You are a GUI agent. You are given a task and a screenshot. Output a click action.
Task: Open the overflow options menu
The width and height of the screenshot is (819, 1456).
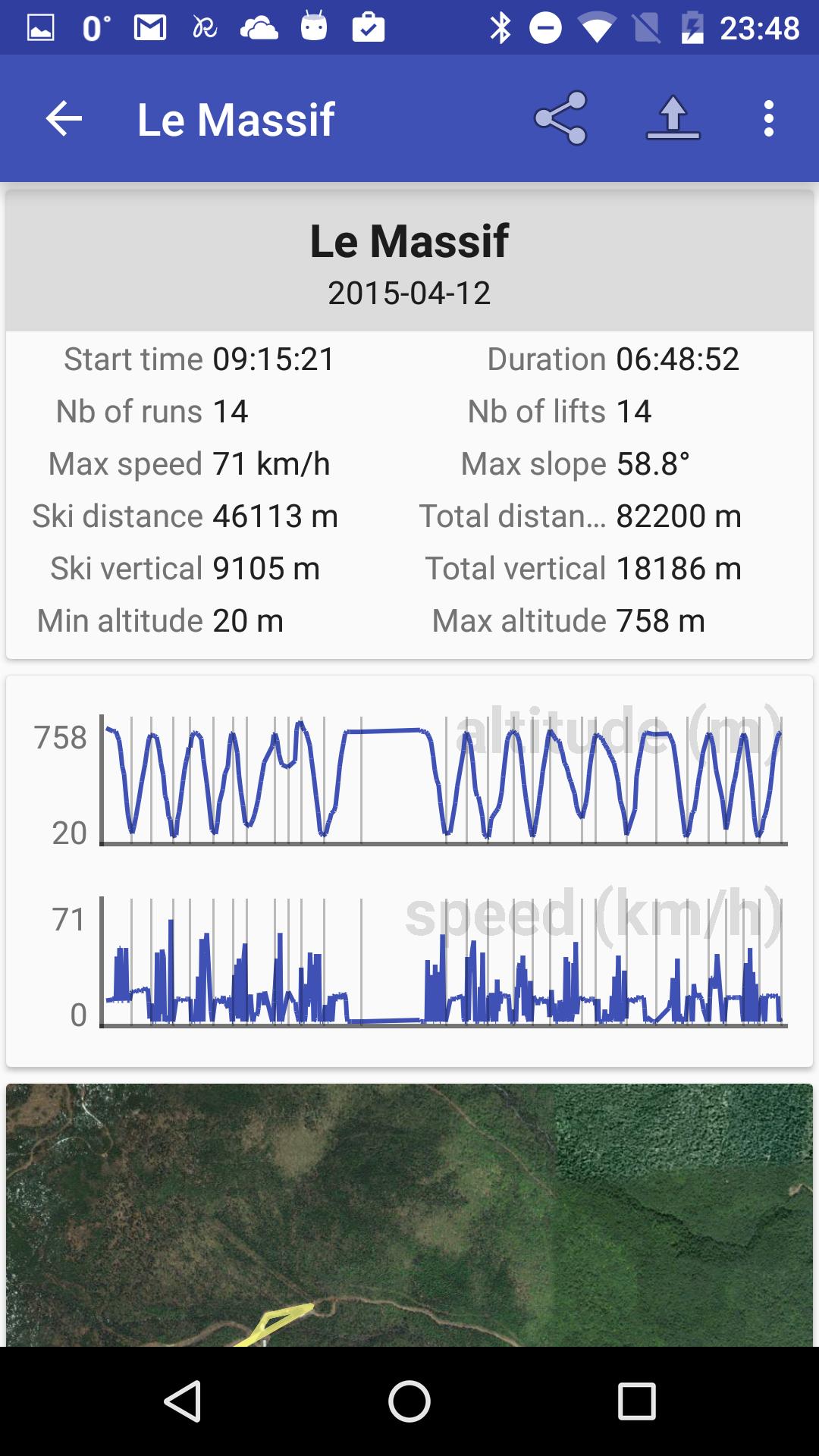coord(768,119)
